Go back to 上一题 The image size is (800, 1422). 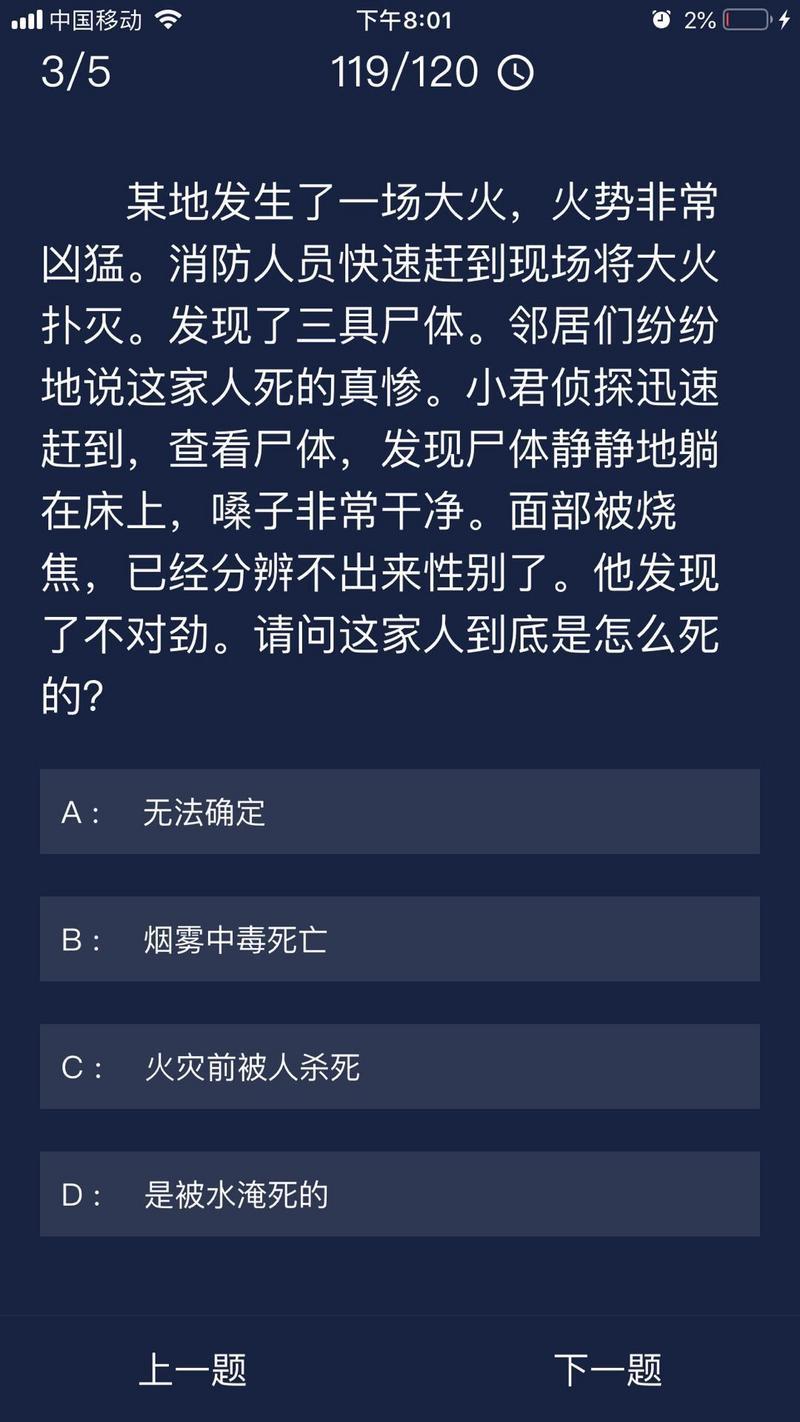(x=193, y=1369)
